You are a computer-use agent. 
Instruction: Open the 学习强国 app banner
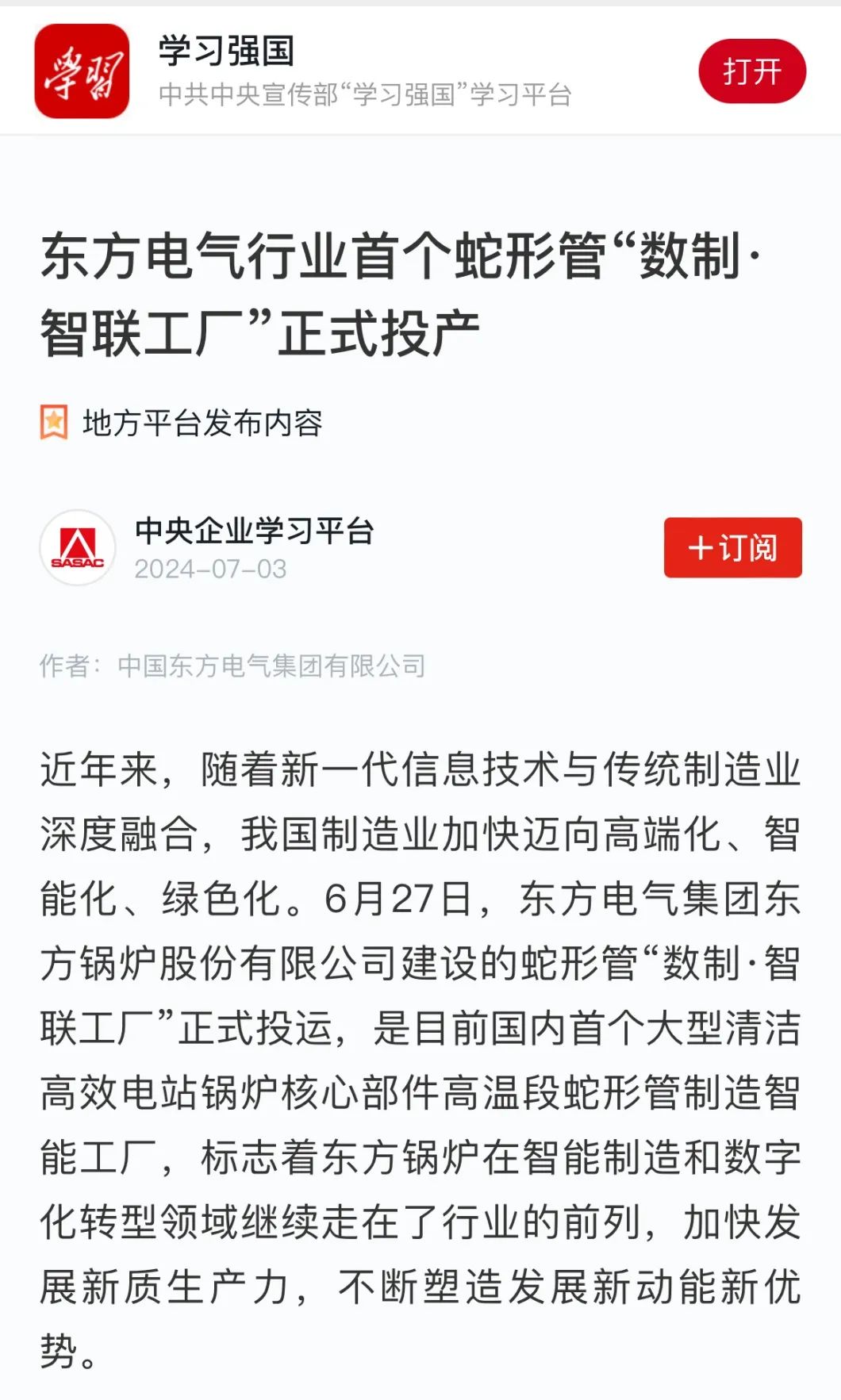[420, 71]
